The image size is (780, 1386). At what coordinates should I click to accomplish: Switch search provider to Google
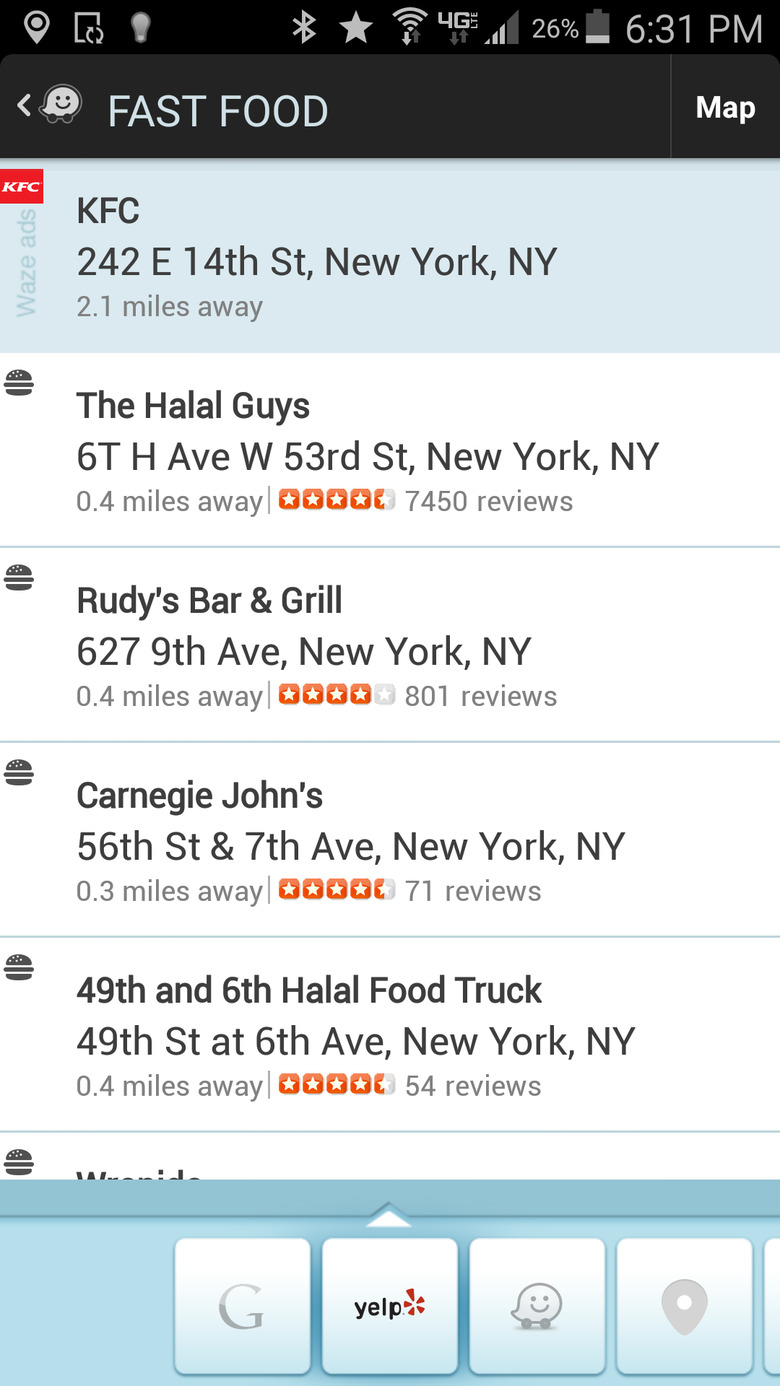[x=242, y=1305]
